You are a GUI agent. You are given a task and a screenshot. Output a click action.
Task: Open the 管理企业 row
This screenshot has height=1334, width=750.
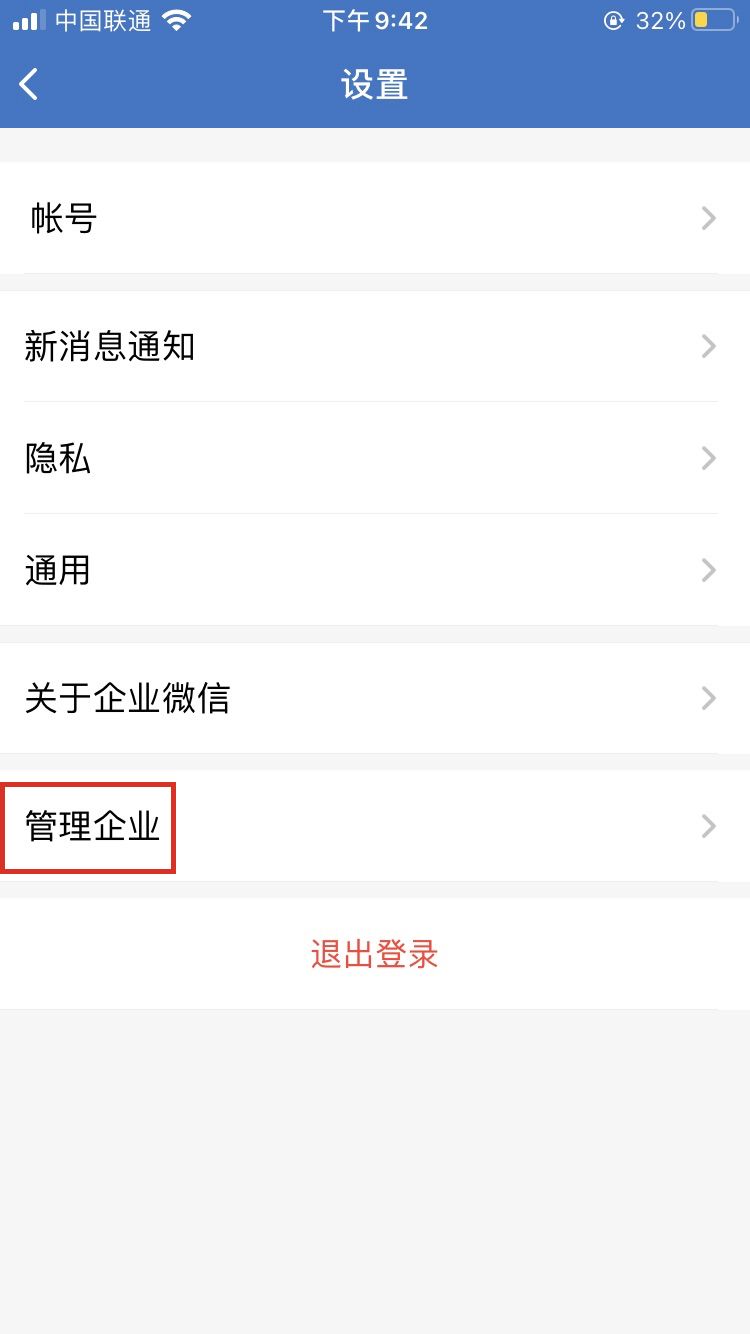tap(375, 827)
